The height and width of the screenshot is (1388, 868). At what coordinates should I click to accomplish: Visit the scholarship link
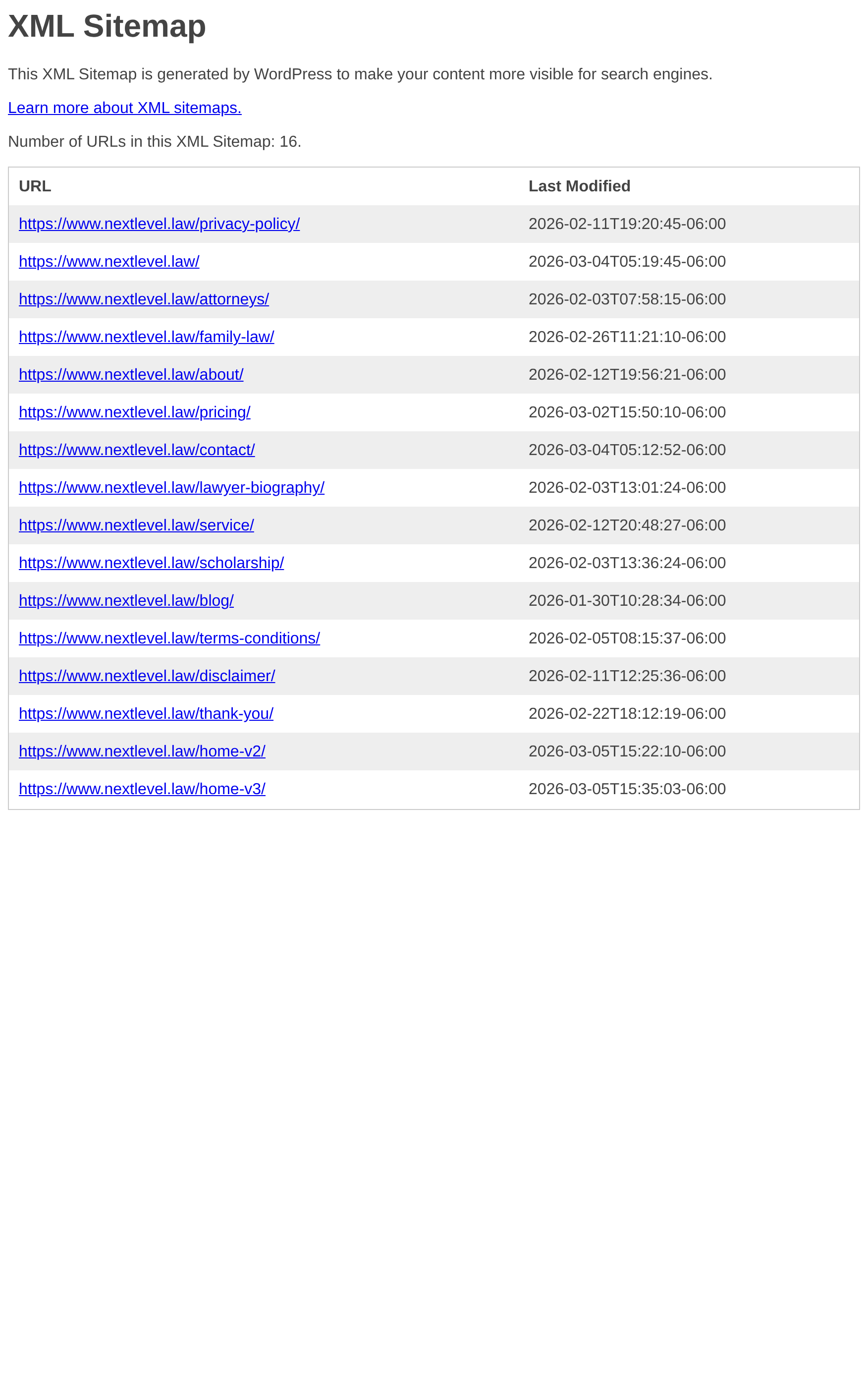pos(151,563)
